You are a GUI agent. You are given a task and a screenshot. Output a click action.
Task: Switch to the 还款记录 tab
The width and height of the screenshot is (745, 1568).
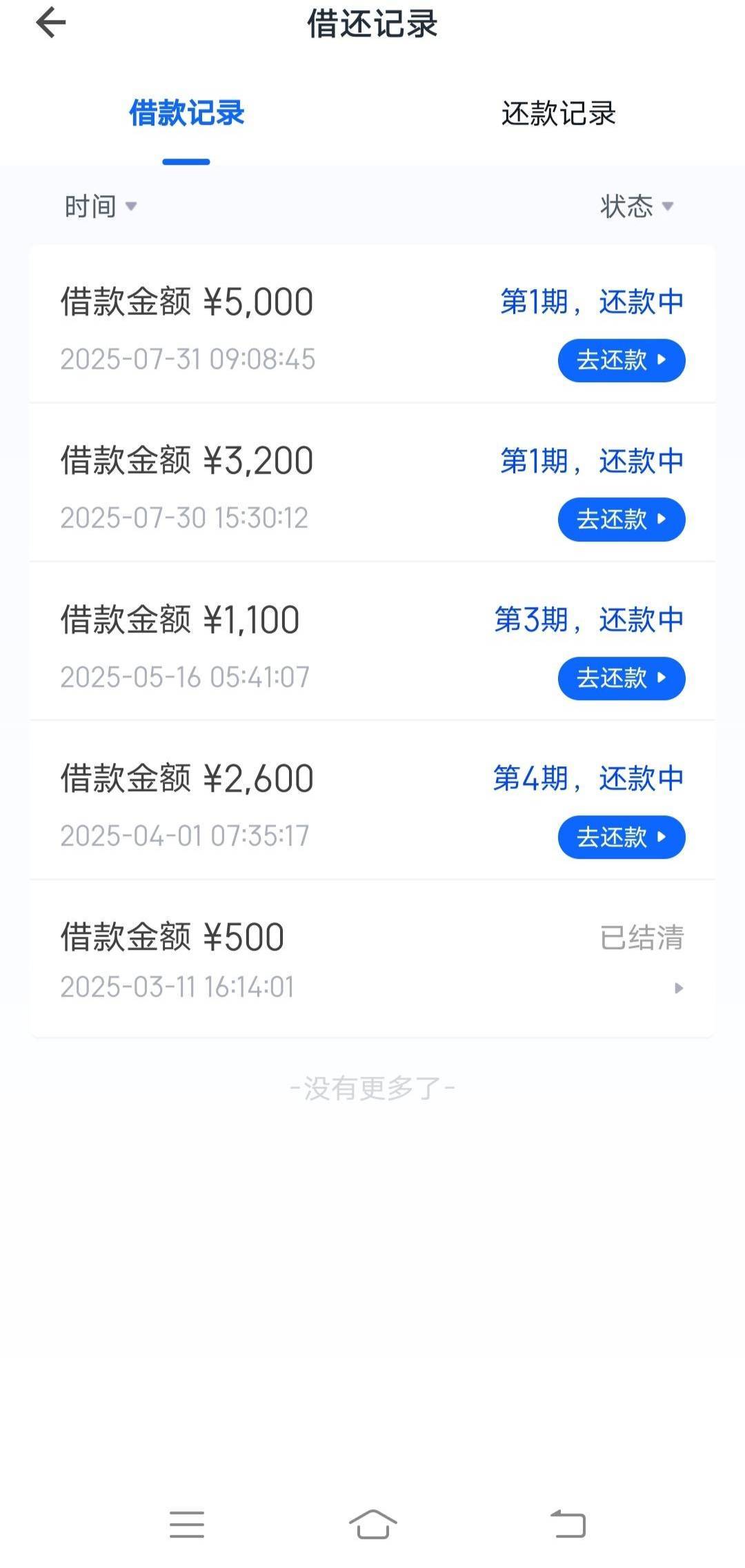pyautogui.click(x=558, y=113)
